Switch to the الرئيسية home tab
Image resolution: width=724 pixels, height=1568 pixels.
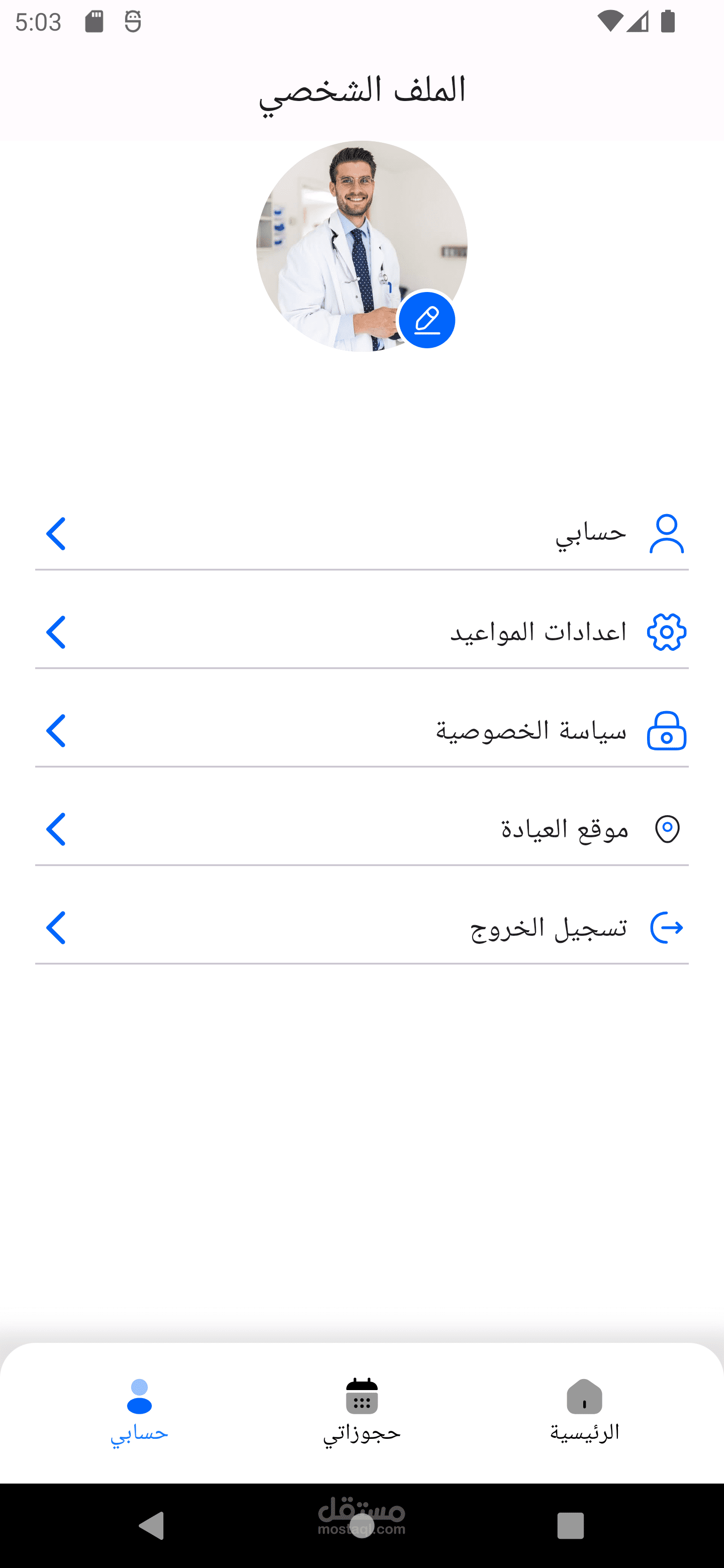click(584, 1411)
